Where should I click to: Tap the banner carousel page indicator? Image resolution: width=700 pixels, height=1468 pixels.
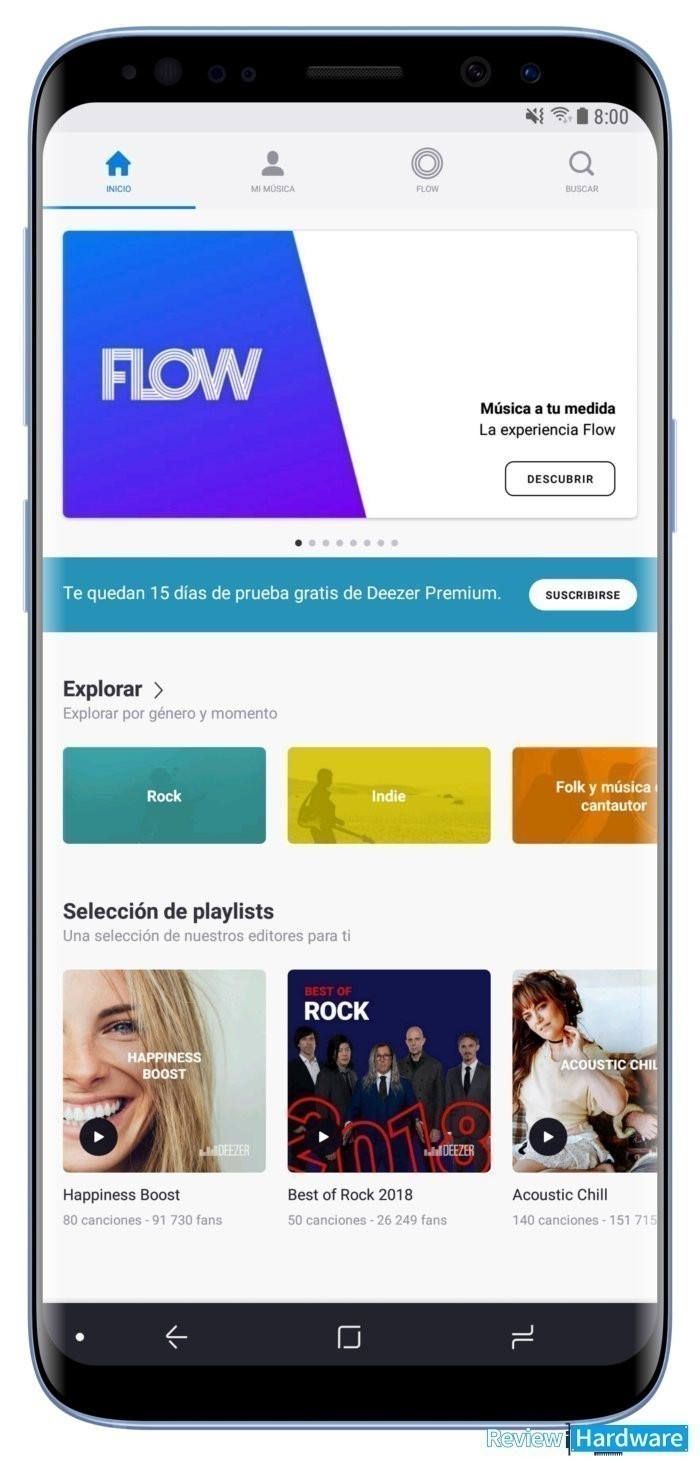click(347, 543)
